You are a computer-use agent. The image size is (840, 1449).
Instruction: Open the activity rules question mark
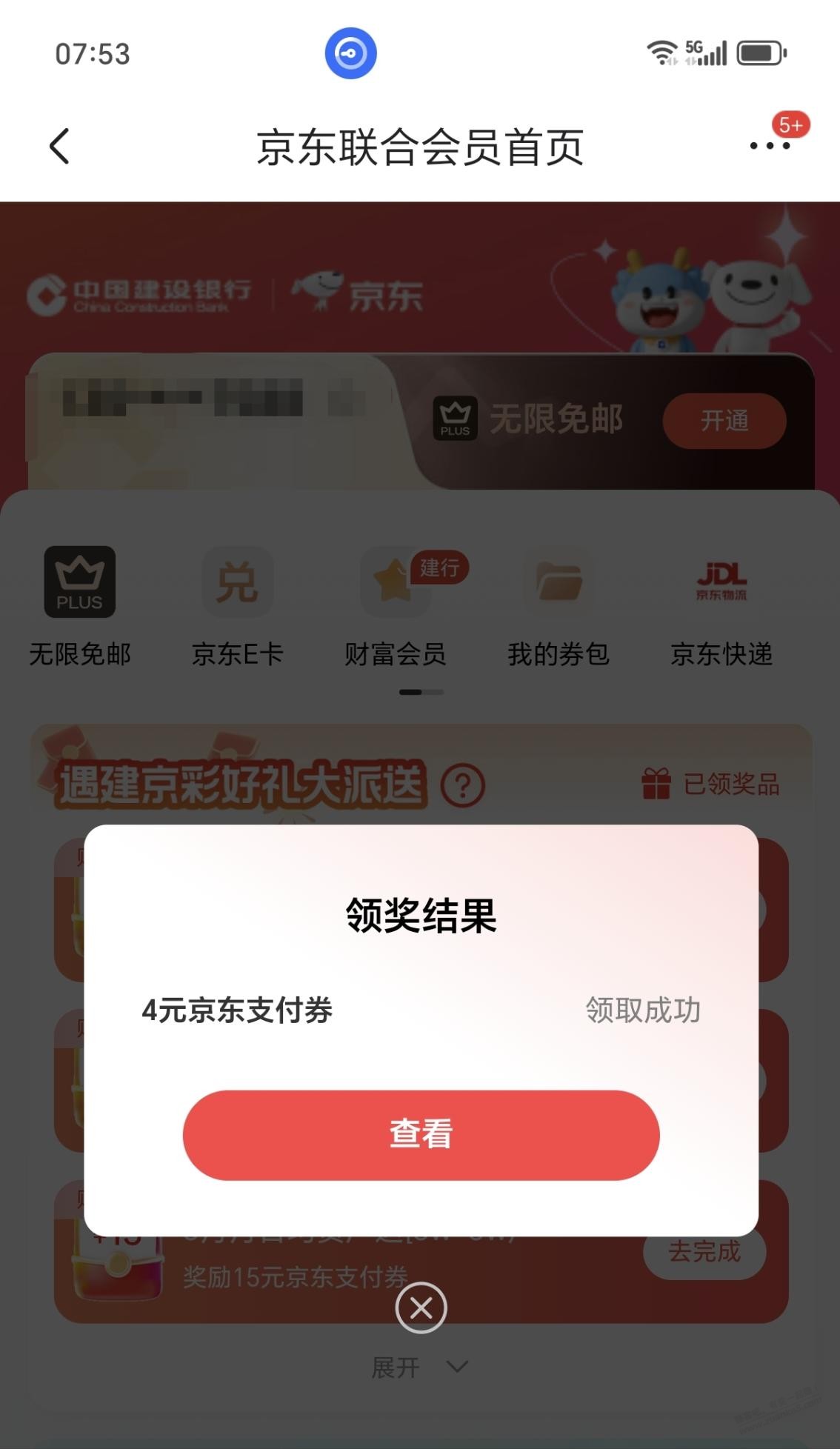pos(463,785)
